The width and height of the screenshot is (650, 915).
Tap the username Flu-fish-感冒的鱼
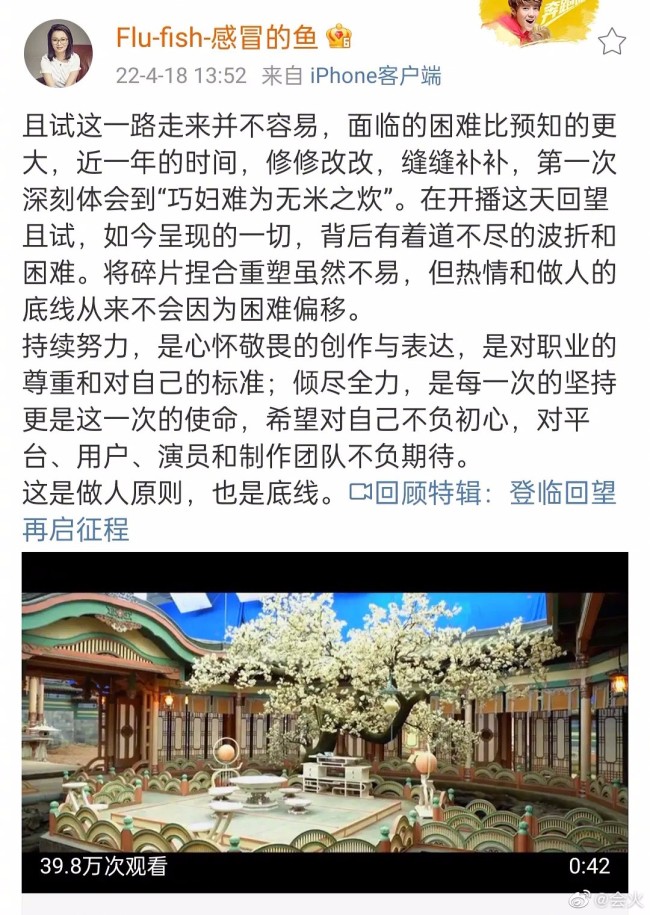(x=216, y=38)
